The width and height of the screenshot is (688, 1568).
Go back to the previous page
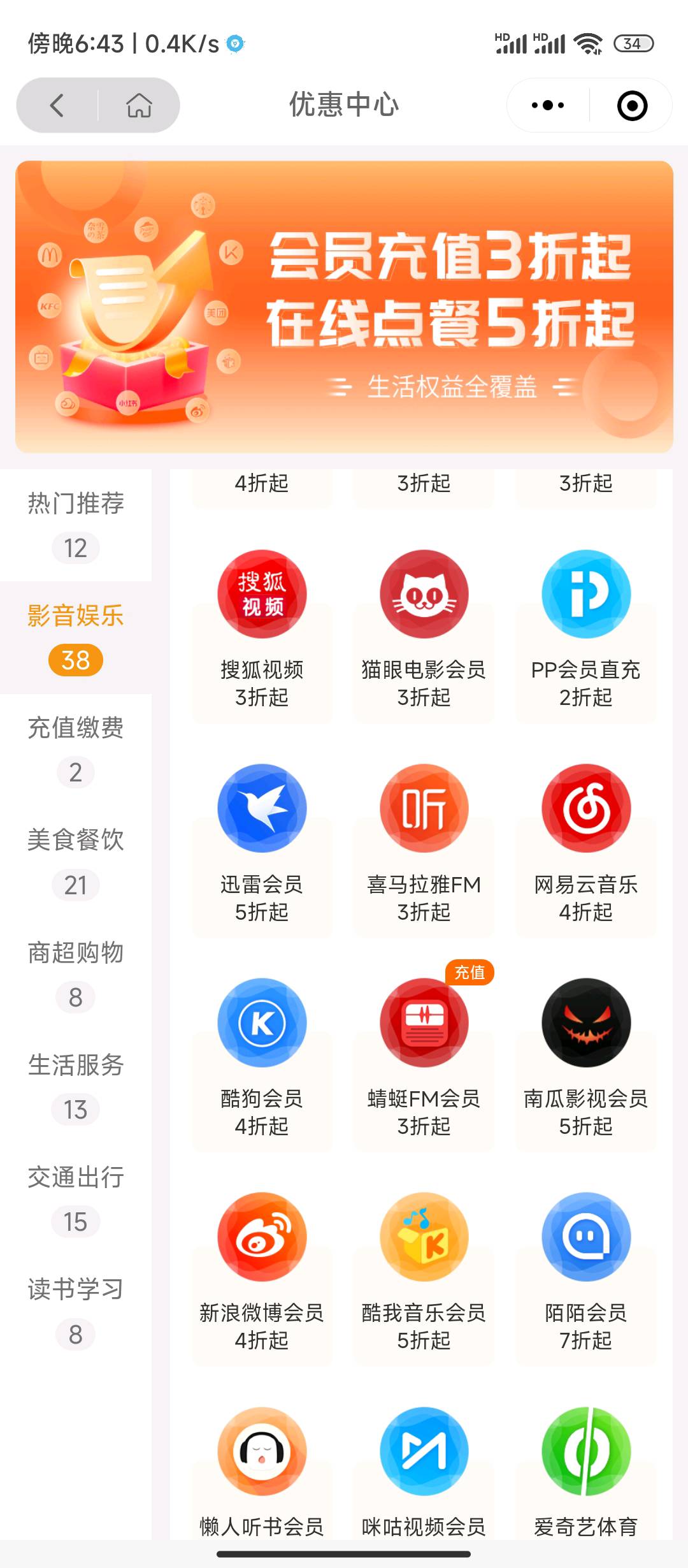[x=57, y=105]
